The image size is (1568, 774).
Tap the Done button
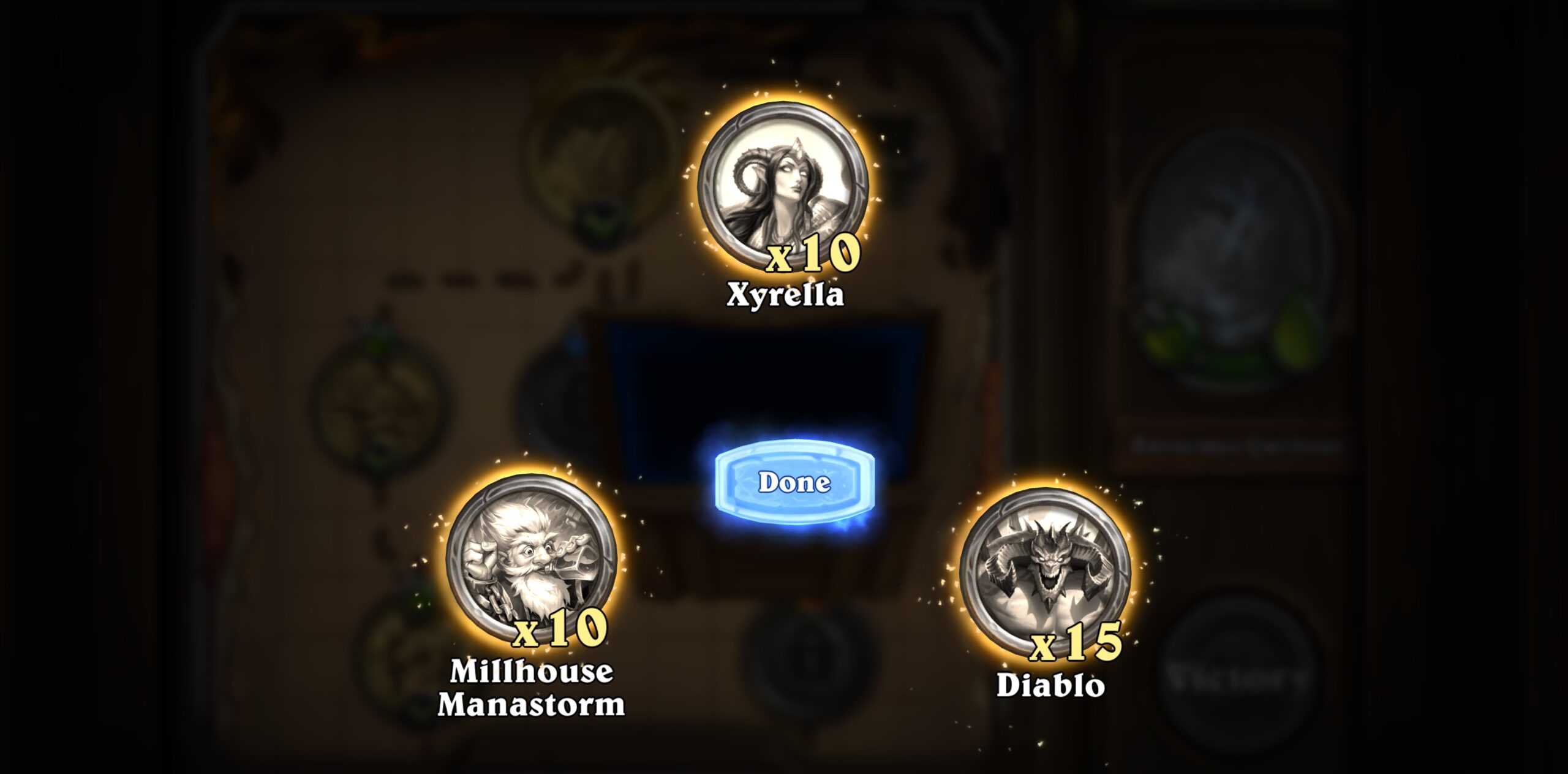pyautogui.click(x=794, y=482)
